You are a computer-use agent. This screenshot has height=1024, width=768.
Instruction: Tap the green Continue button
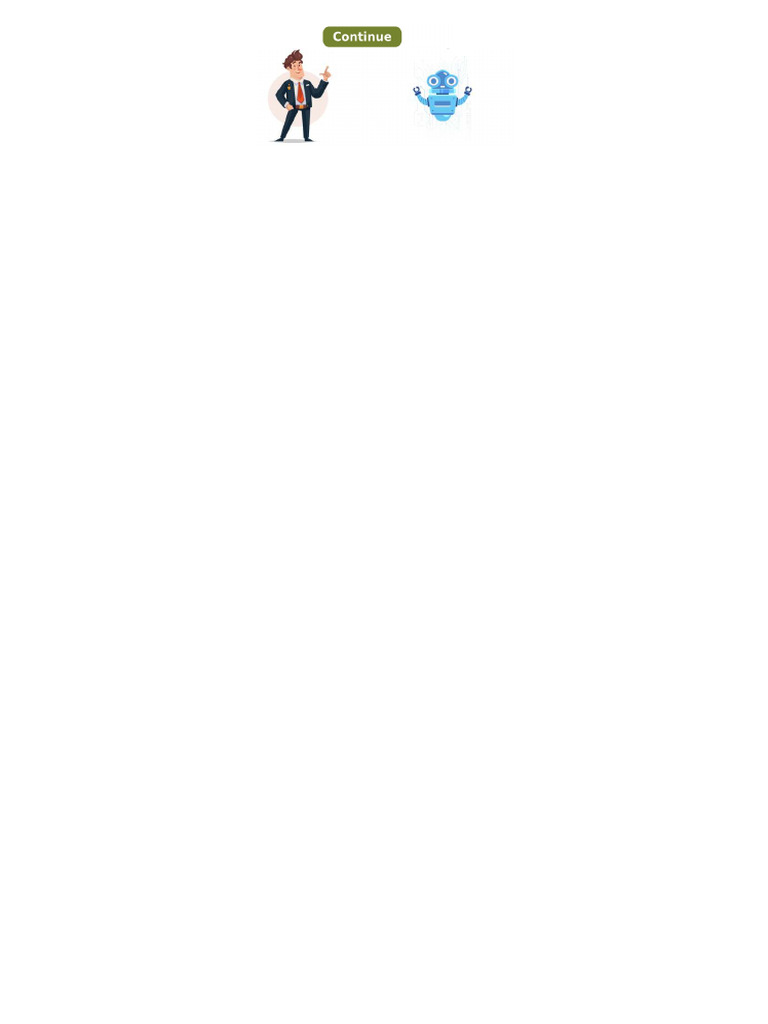coord(362,37)
